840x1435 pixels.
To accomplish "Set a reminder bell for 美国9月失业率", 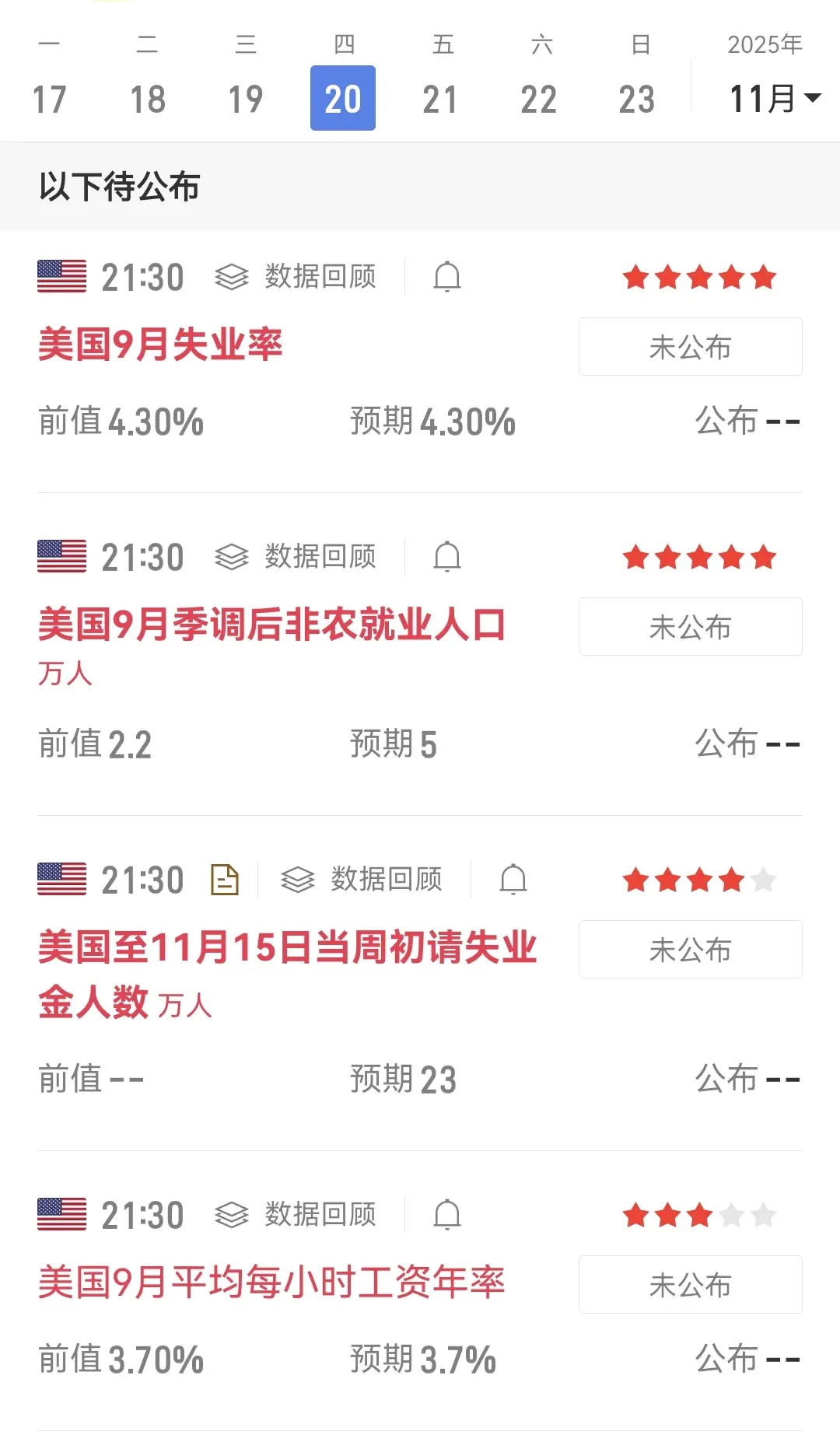I will pyautogui.click(x=447, y=277).
